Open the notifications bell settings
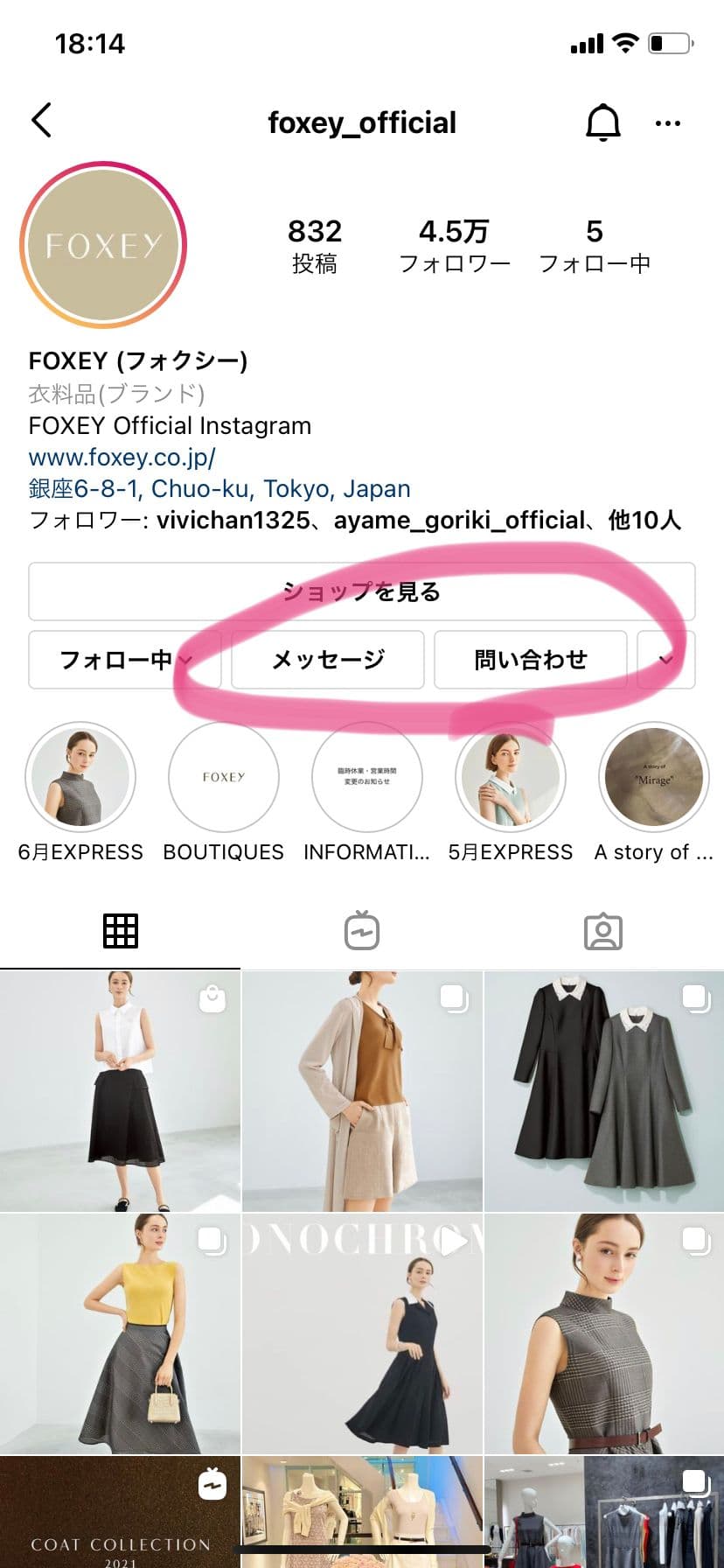724x1568 pixels. point(602,122)
